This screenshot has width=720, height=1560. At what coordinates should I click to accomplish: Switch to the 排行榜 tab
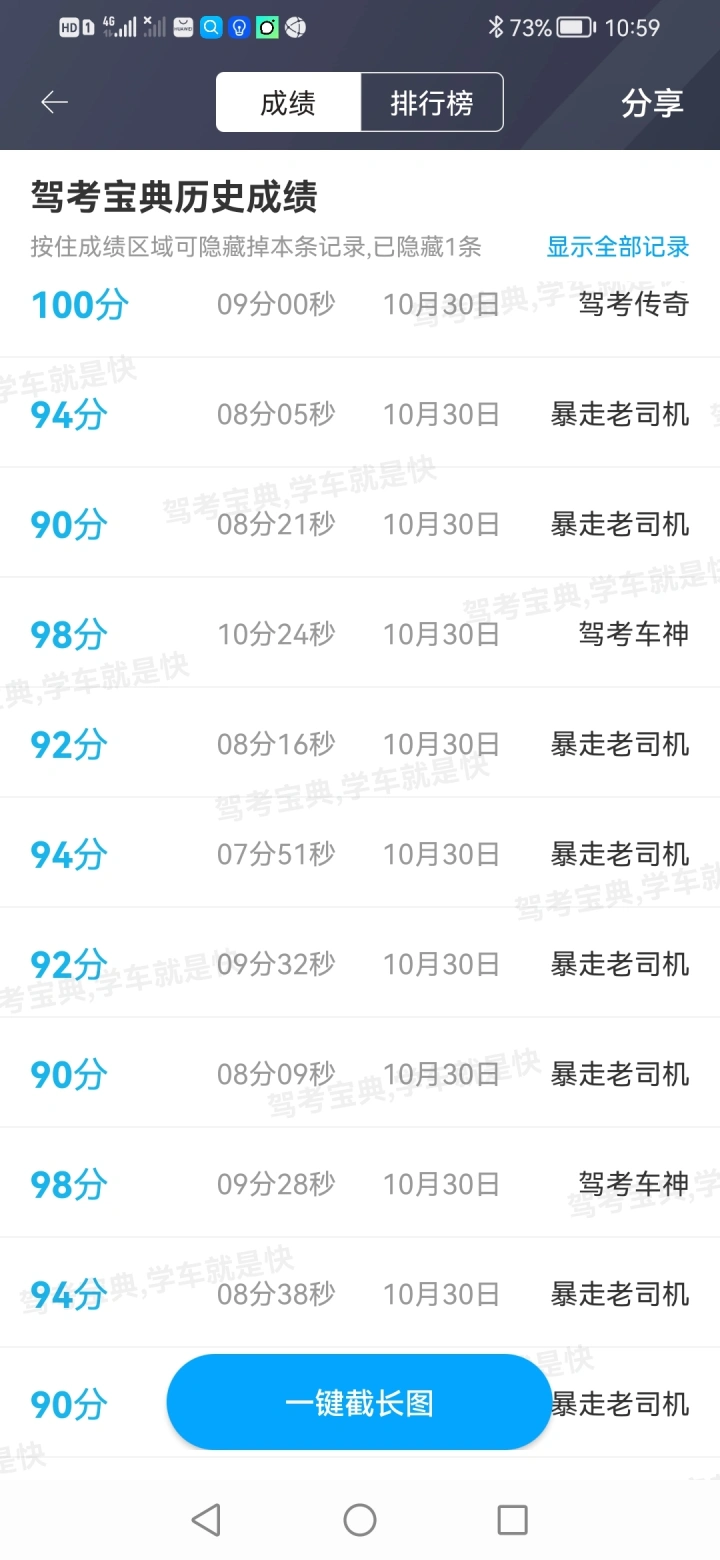point(431,102)
